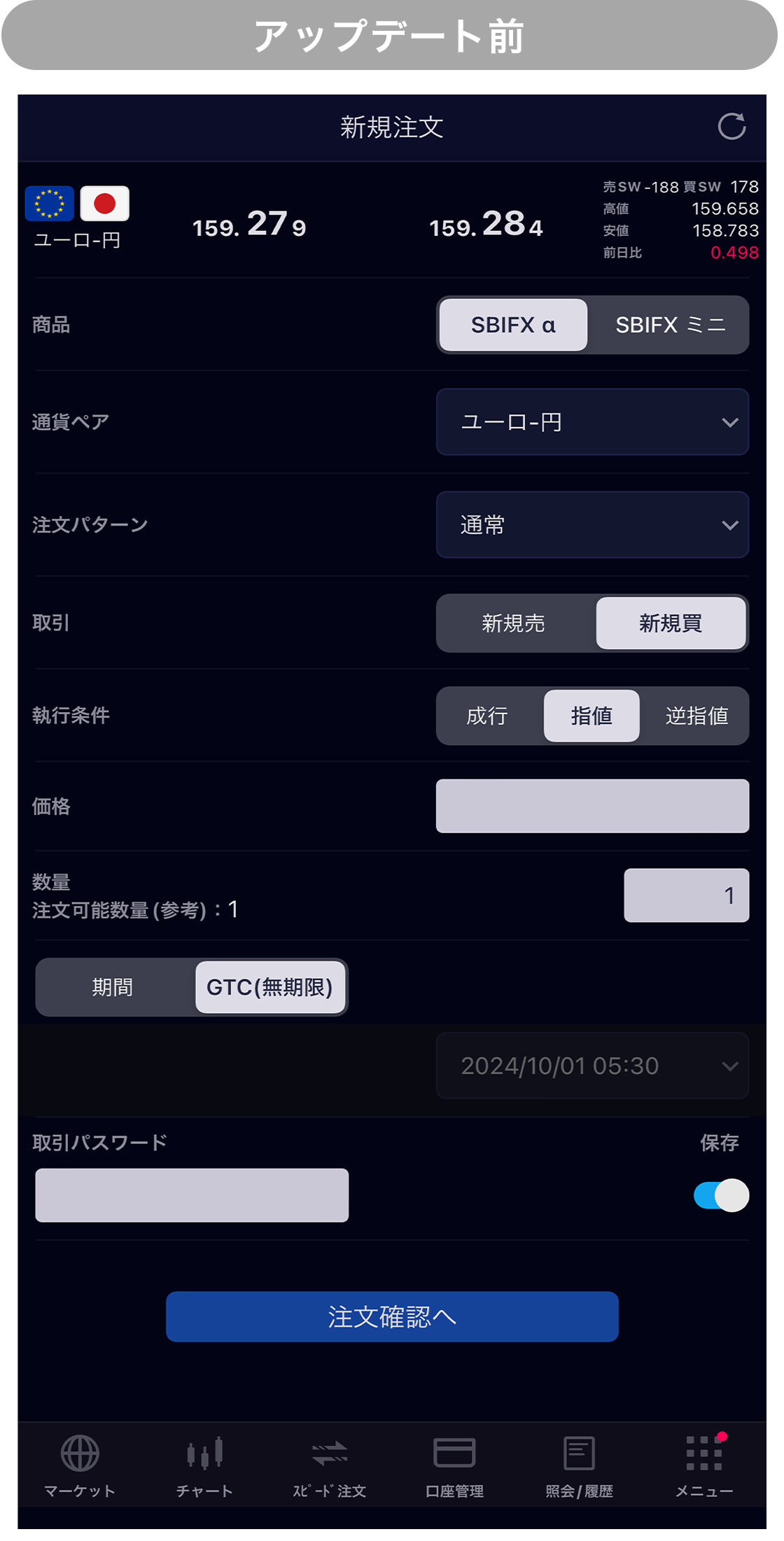The image size is (784, 1541).
Task: Tap the 価格 input field
Action: coord(592,806)
